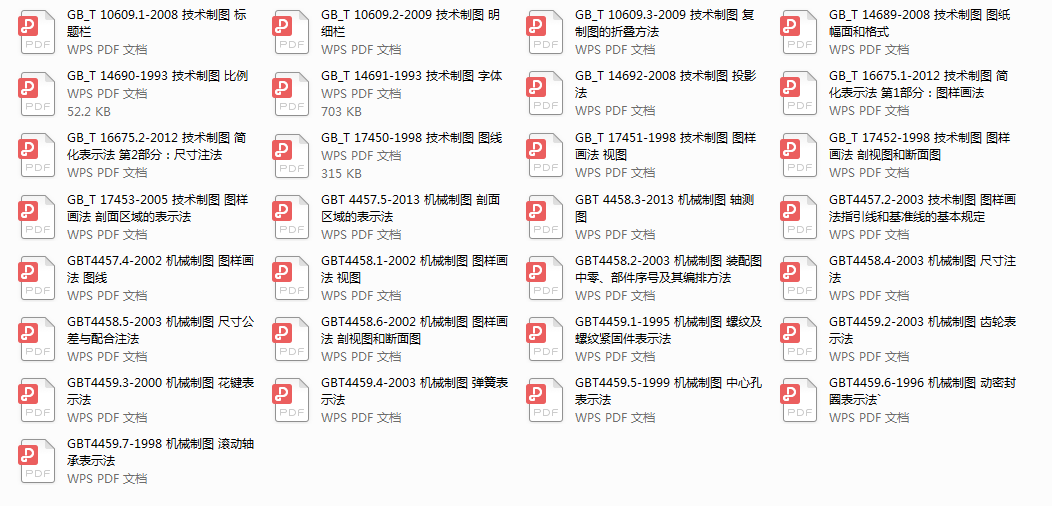Open GB_T 14691-1993 字体 PDF file

click(291, 94)
